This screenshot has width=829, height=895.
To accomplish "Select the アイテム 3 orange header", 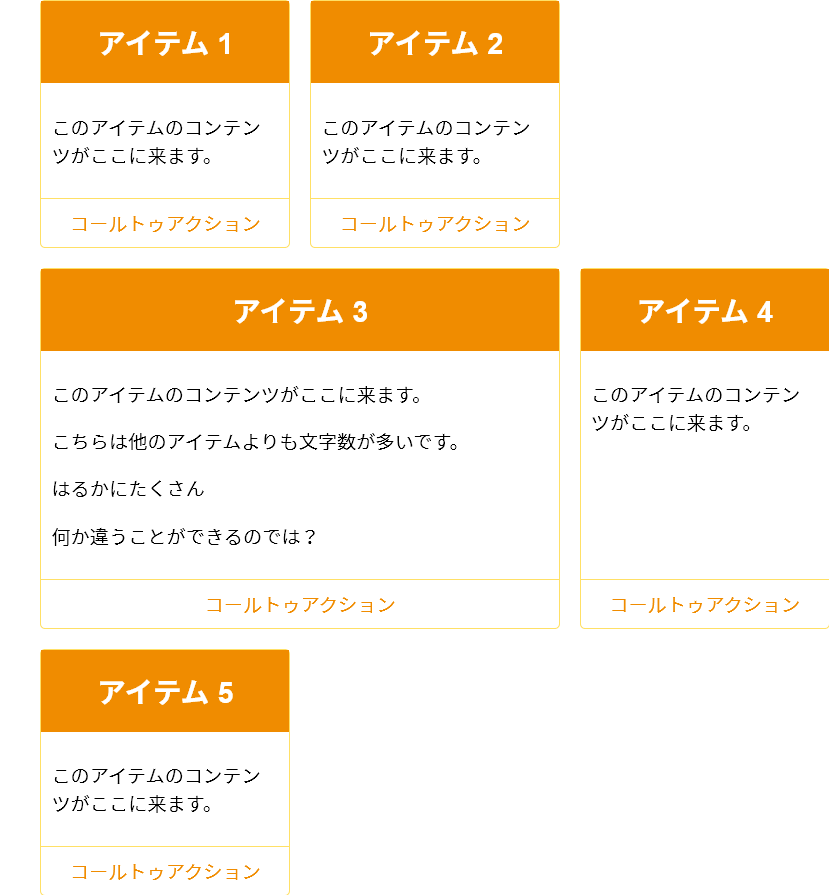I will click(299, 309).
